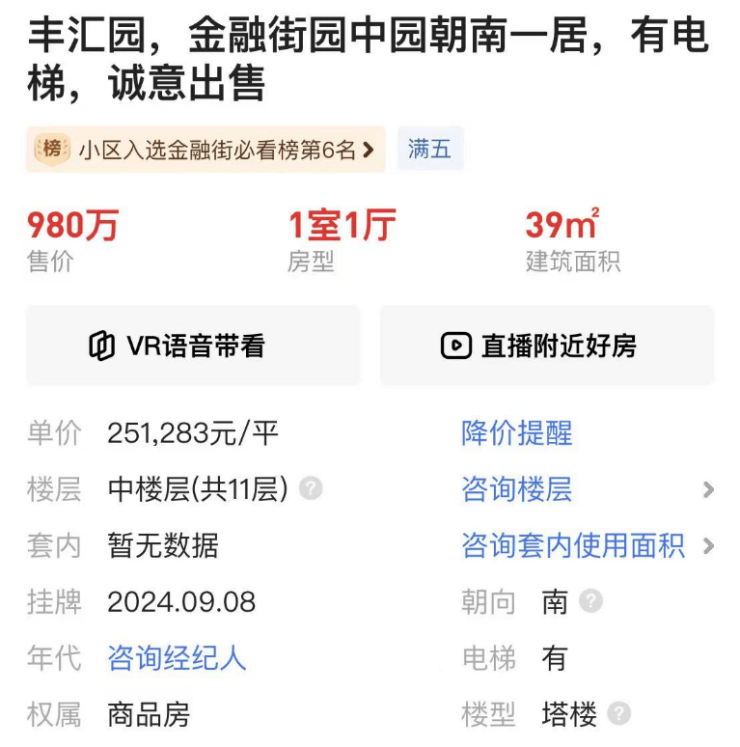The image size is (740, 747).
Task: Open the 金融街必看榜 ranking banner
Action: 206,150
